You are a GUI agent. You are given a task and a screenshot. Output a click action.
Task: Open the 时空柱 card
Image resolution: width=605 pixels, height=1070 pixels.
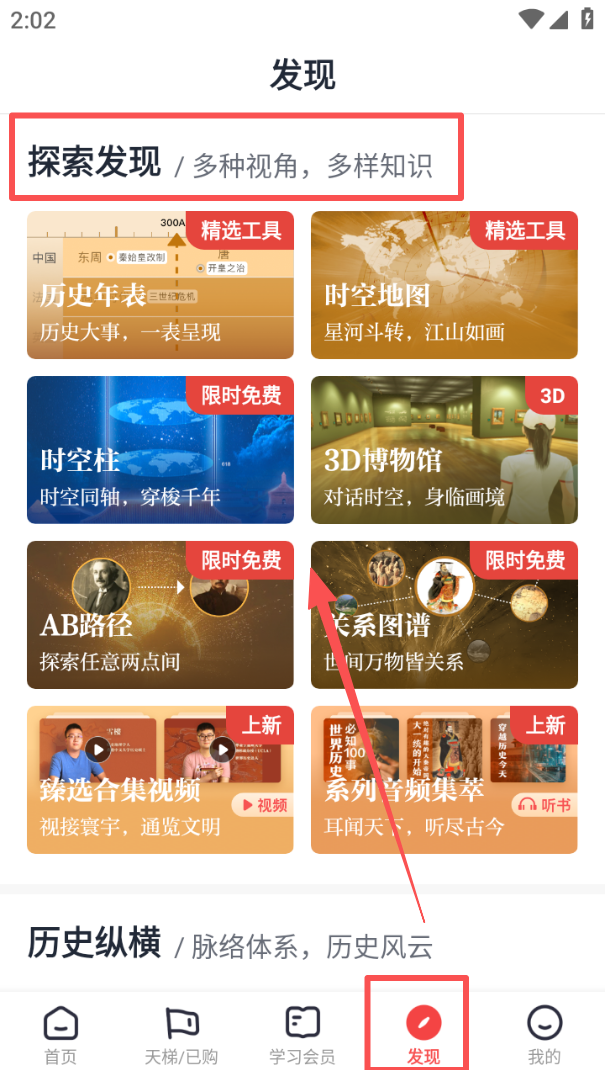[160, 450]
